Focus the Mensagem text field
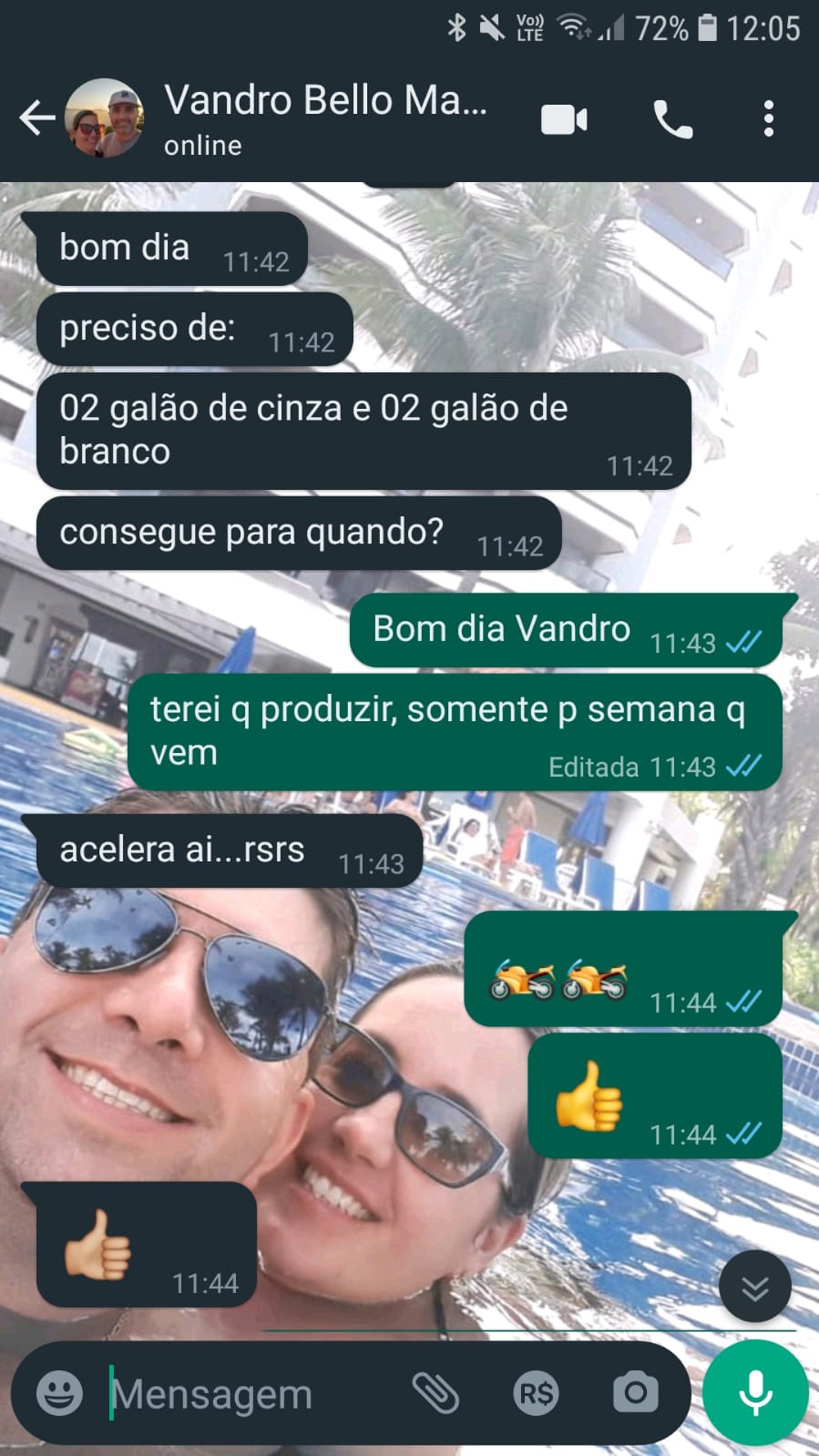 [x=246, y=1393]
